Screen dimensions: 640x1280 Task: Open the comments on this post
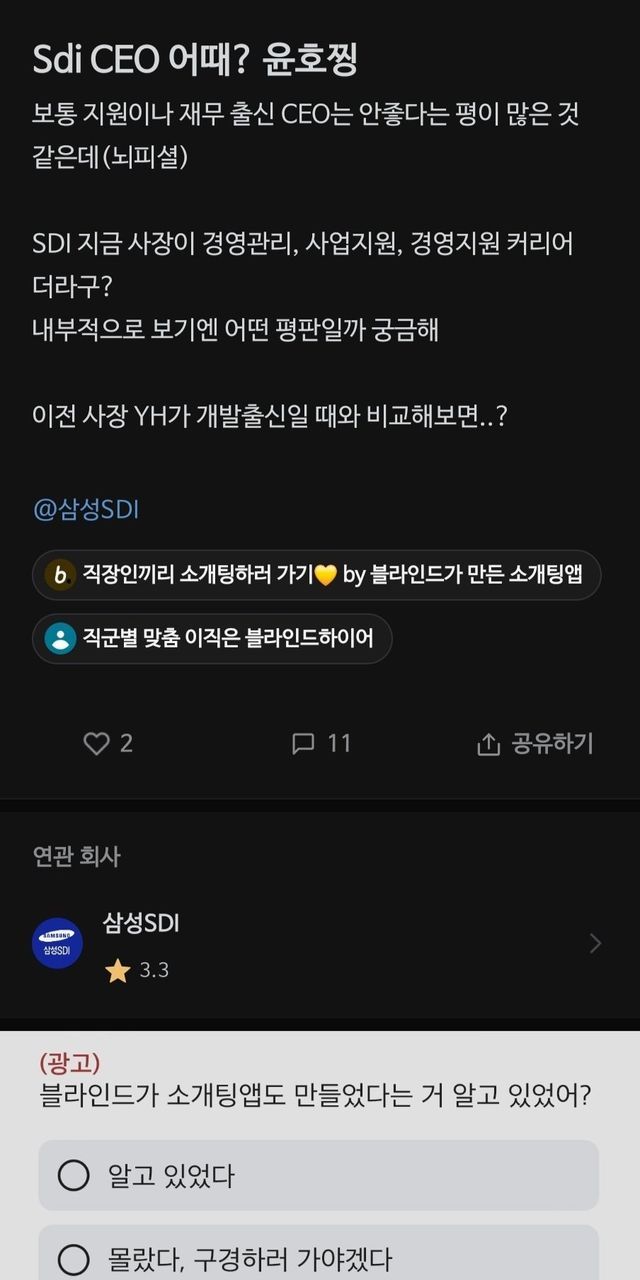tap(321, 744)
